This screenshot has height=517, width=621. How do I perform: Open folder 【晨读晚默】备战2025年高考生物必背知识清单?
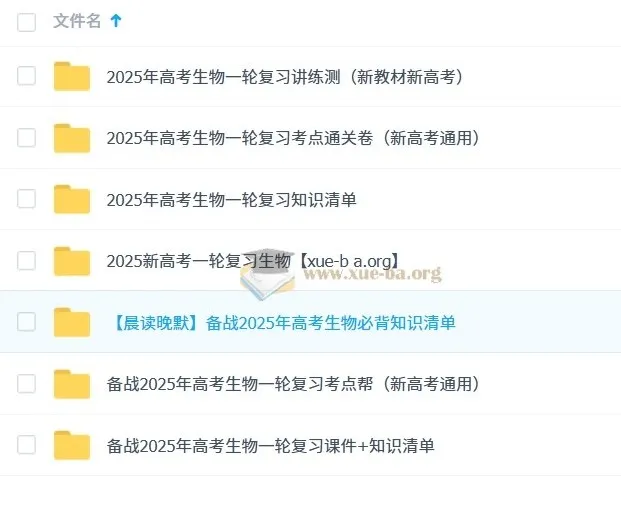[x=285, y=322]
